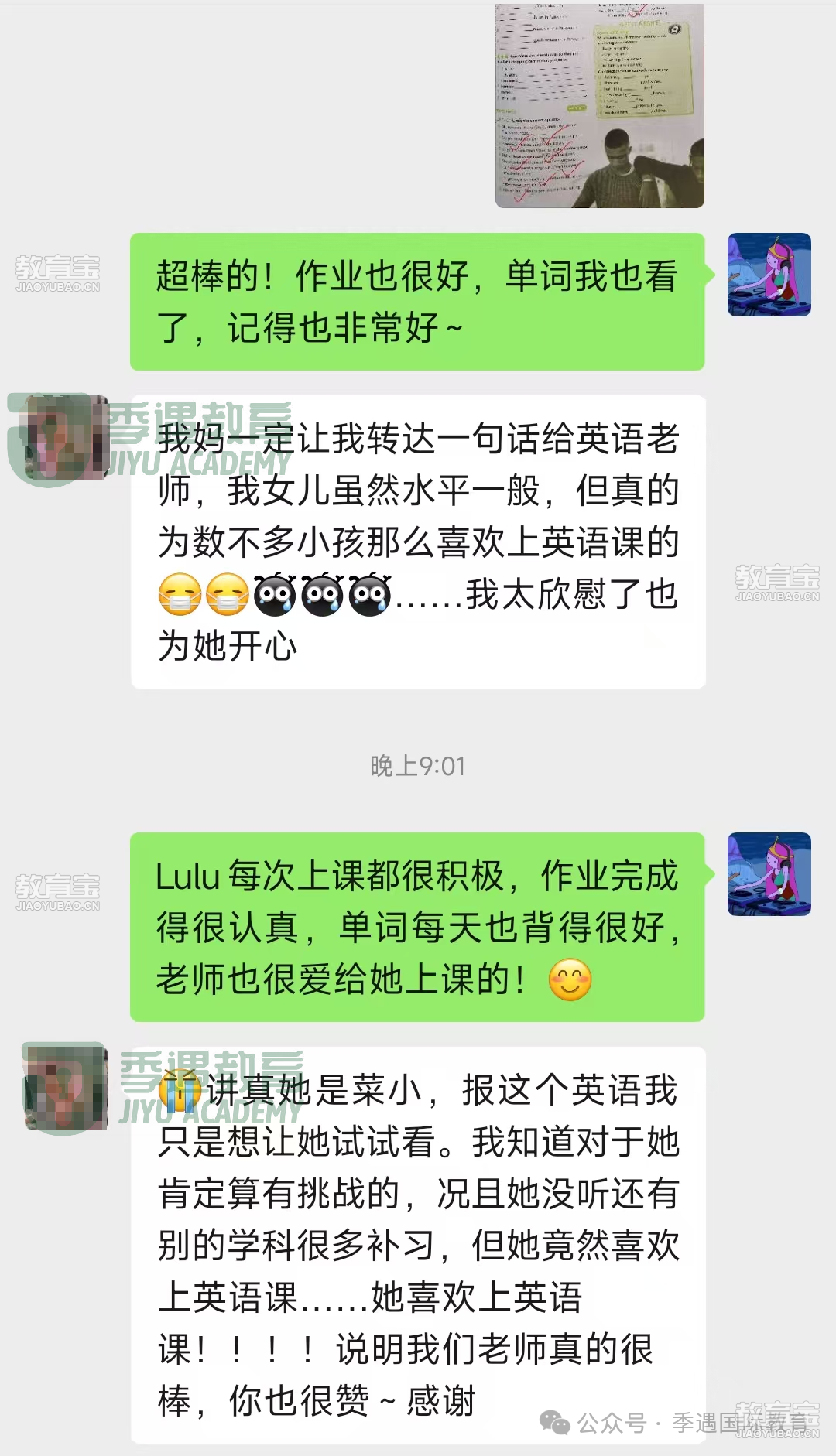Open the homework photo message
The width and height of the screenshot is (836, 1456).
(599, 106)
